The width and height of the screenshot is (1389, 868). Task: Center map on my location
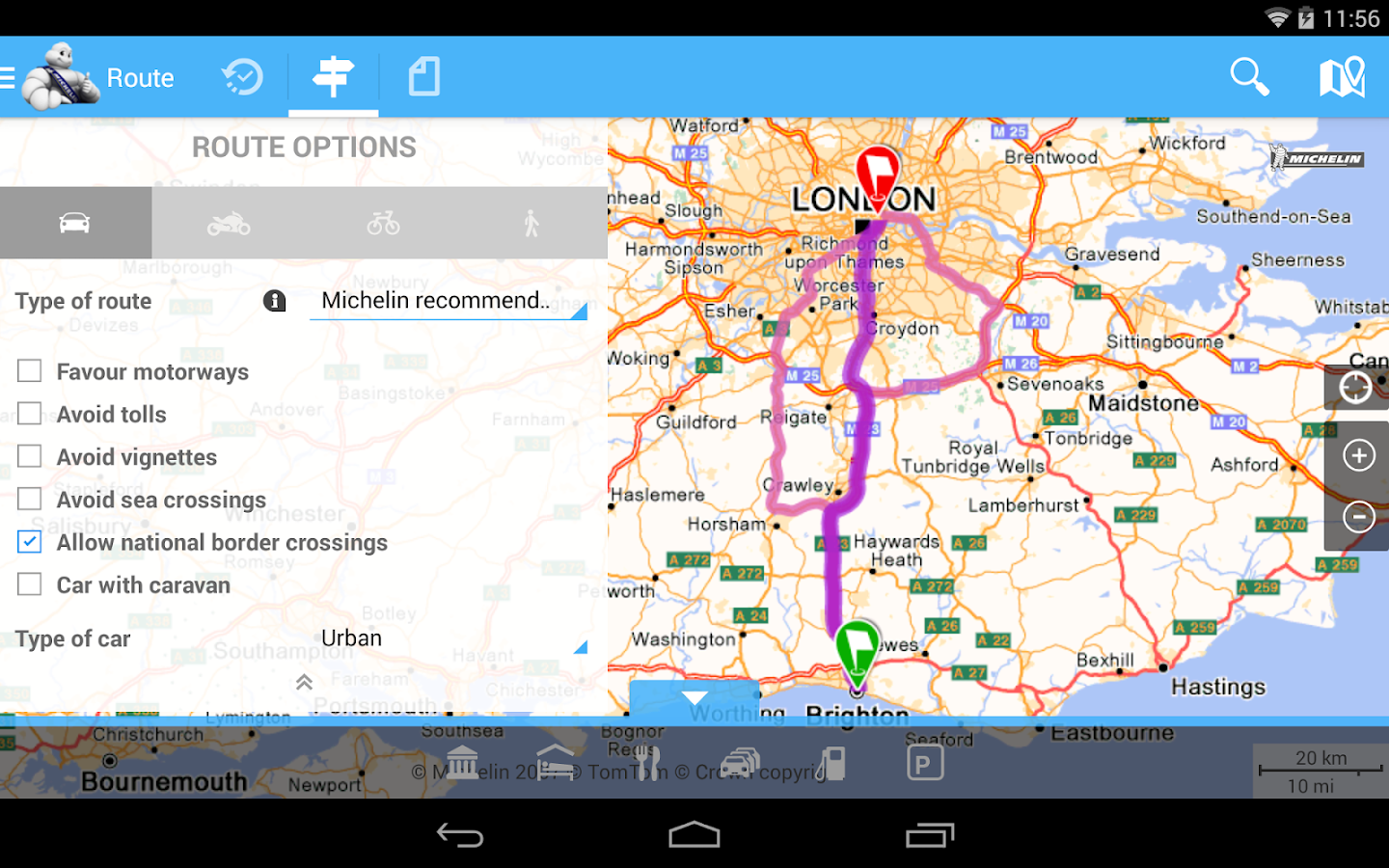click(1355, 388)
